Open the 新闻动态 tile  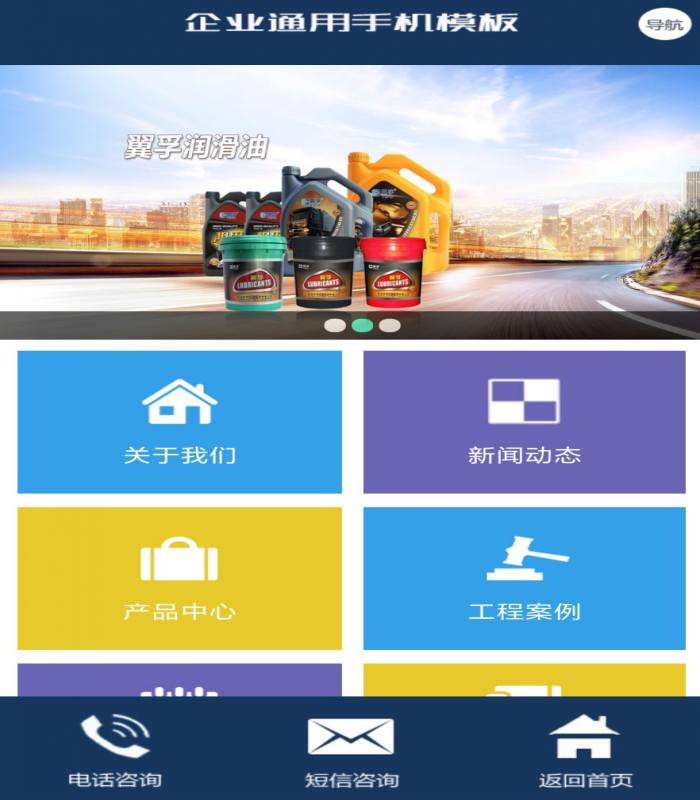524,421
